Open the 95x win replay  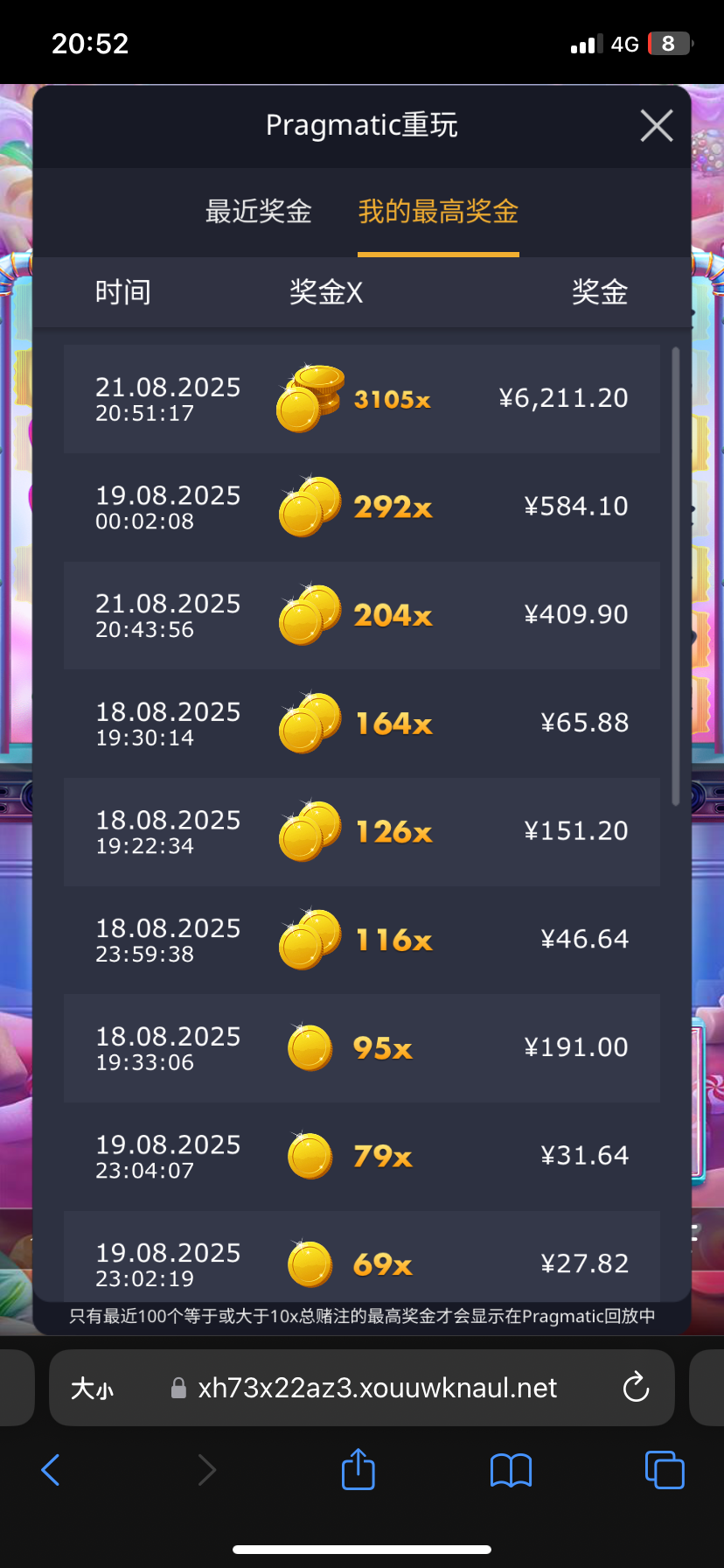coord(361,1048)
